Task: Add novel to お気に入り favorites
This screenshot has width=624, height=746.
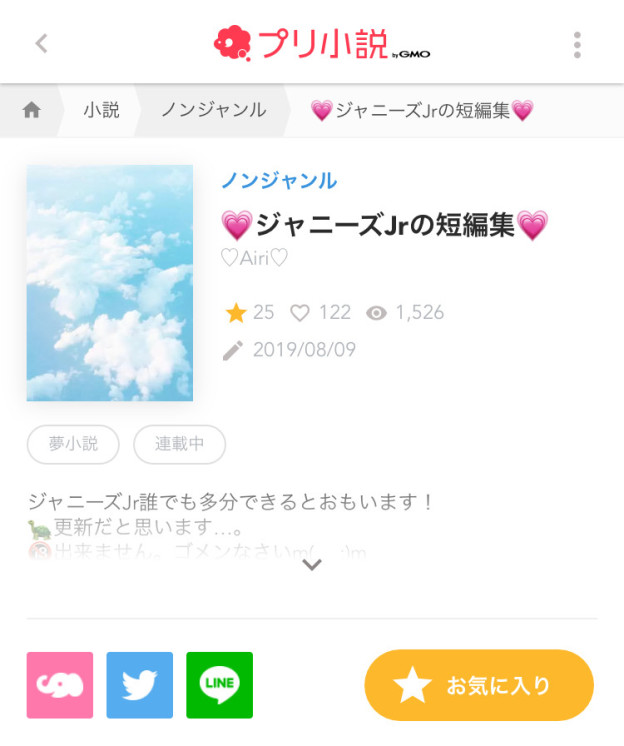Action: [479, 685]
